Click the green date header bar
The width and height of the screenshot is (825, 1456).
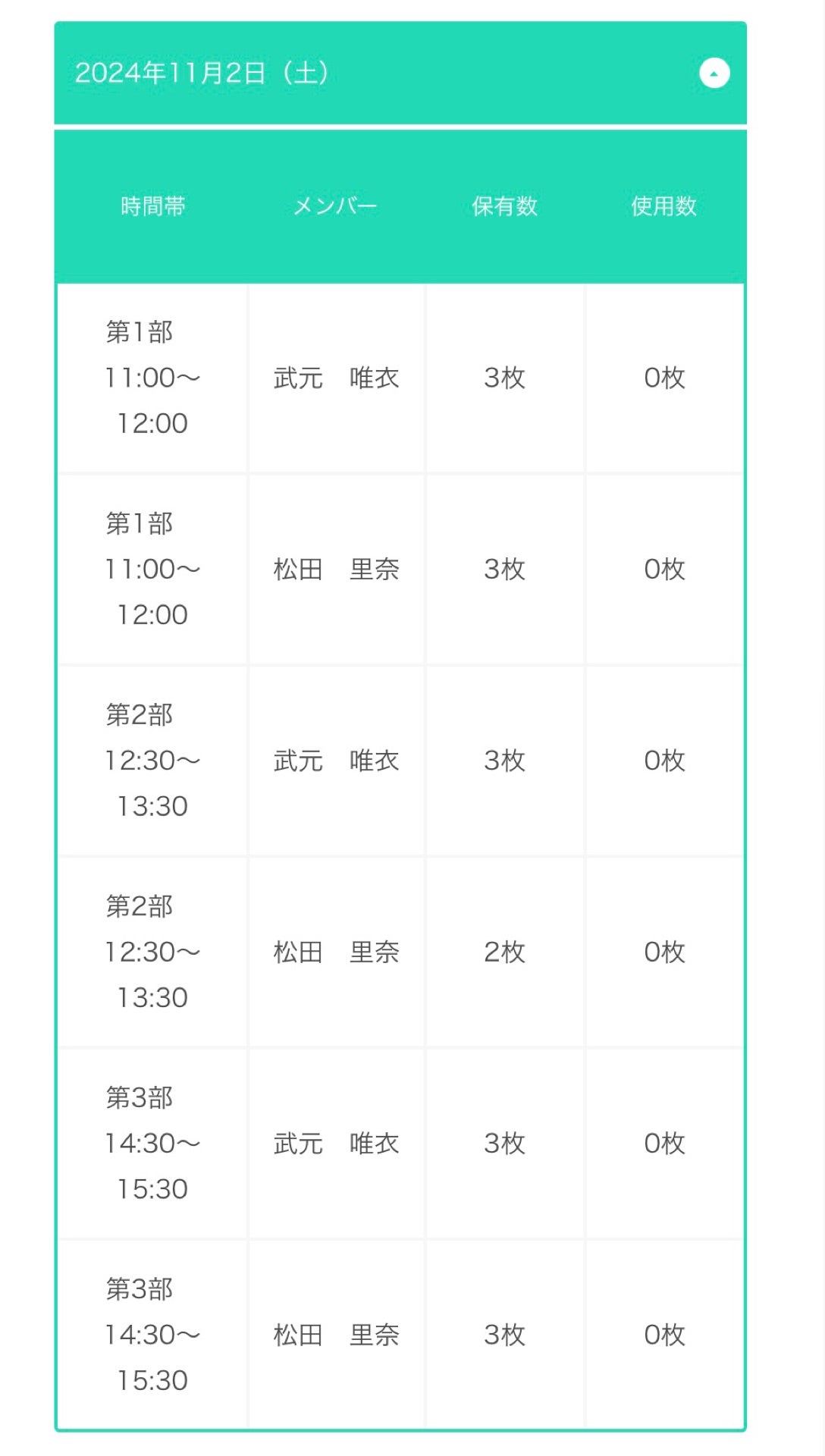coord(303,73)
